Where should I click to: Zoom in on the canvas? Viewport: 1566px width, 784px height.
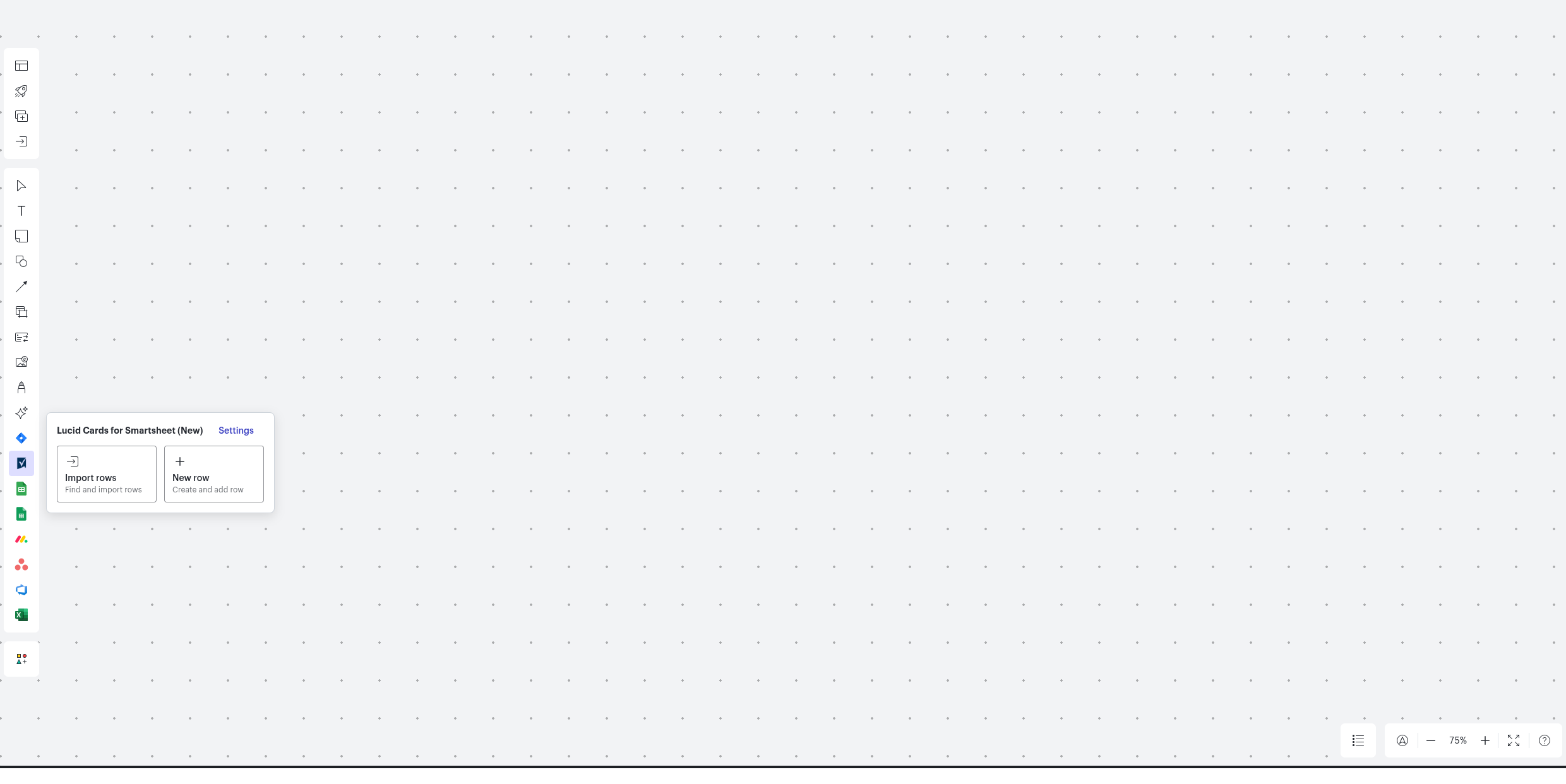pyautogui.click(x=1485, y=740)
